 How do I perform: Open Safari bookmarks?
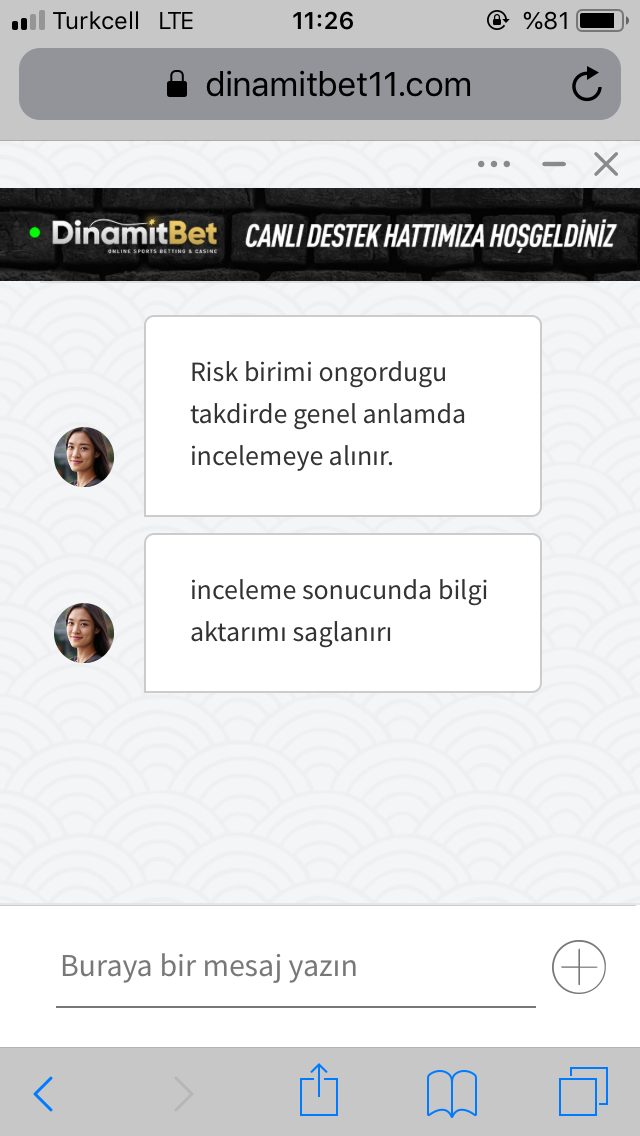(452, 1093)
